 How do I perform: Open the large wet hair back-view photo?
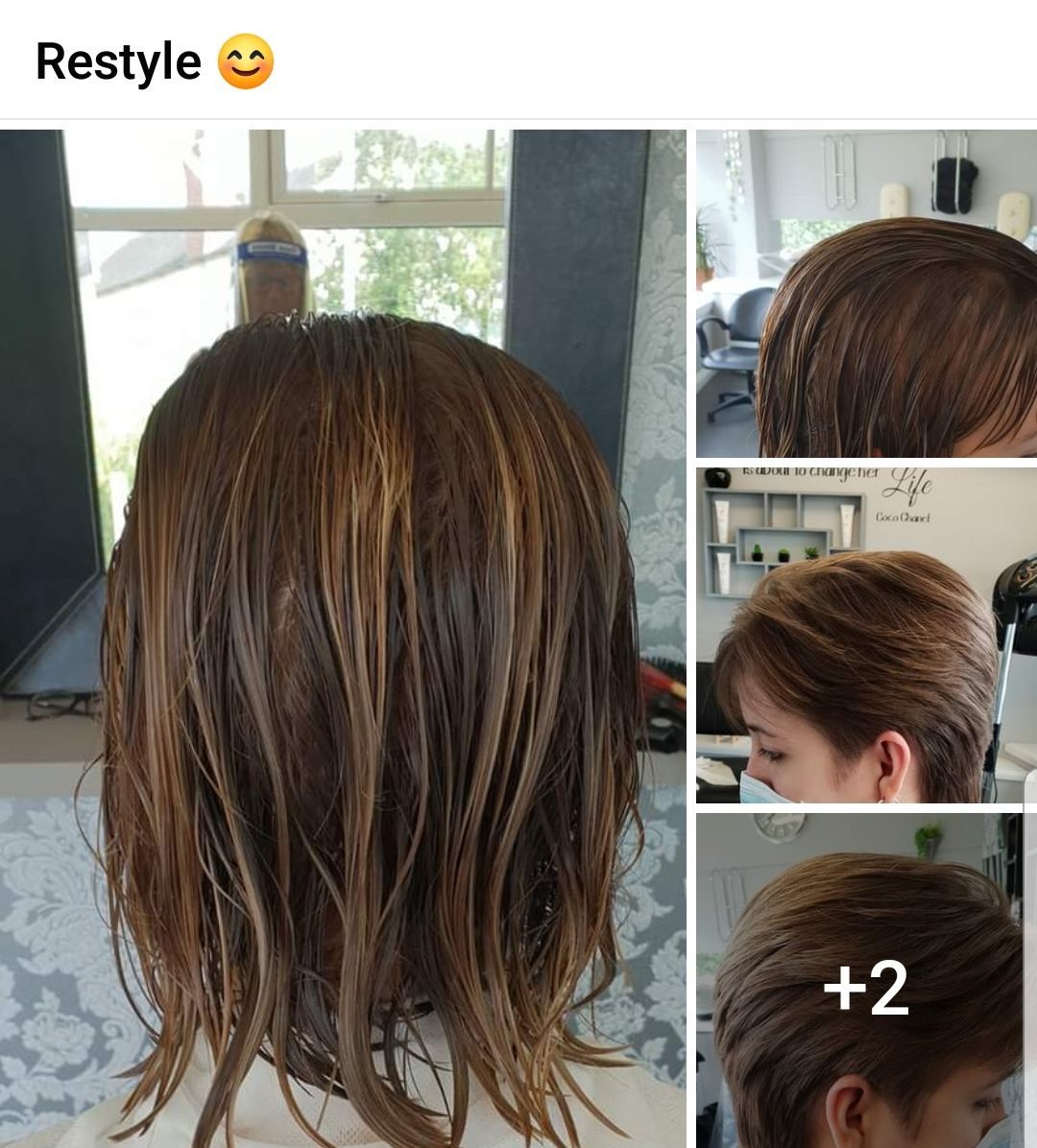(343, 638)
